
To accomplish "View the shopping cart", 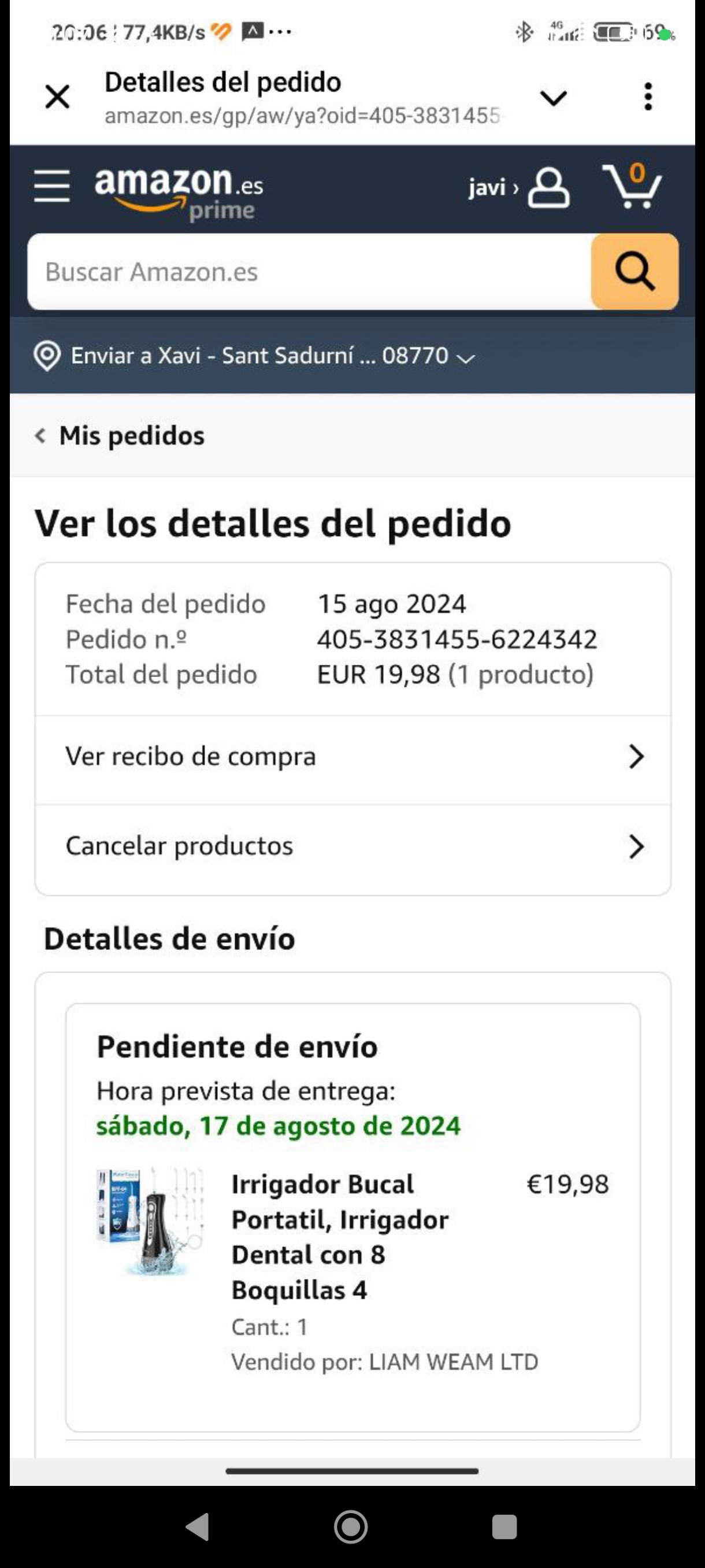I will [x=632, y=186].
